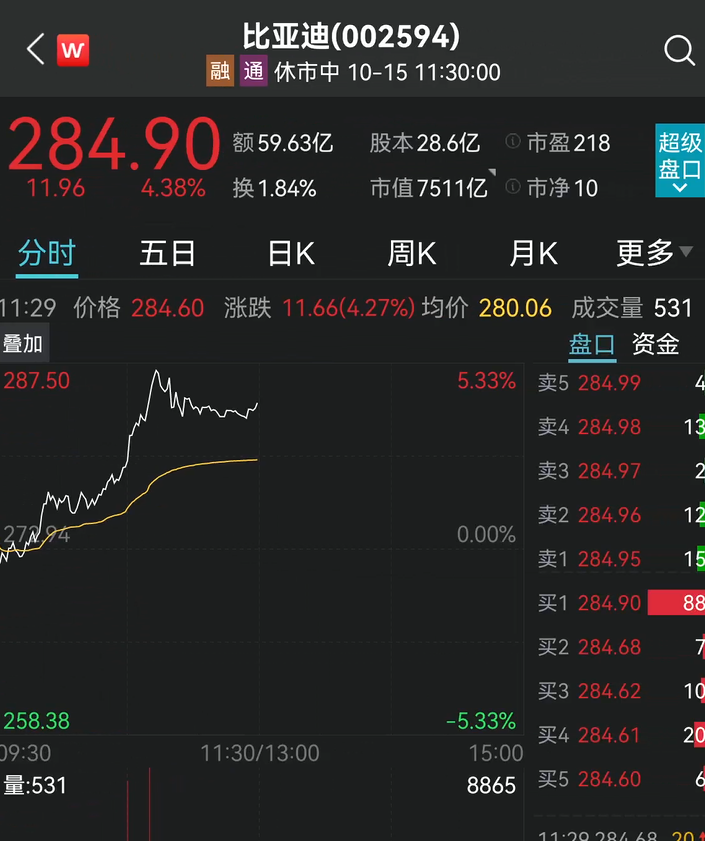The image size is (705, 841).
Task: Switch to the 盘口 order book tab
Action: (592, 345)
